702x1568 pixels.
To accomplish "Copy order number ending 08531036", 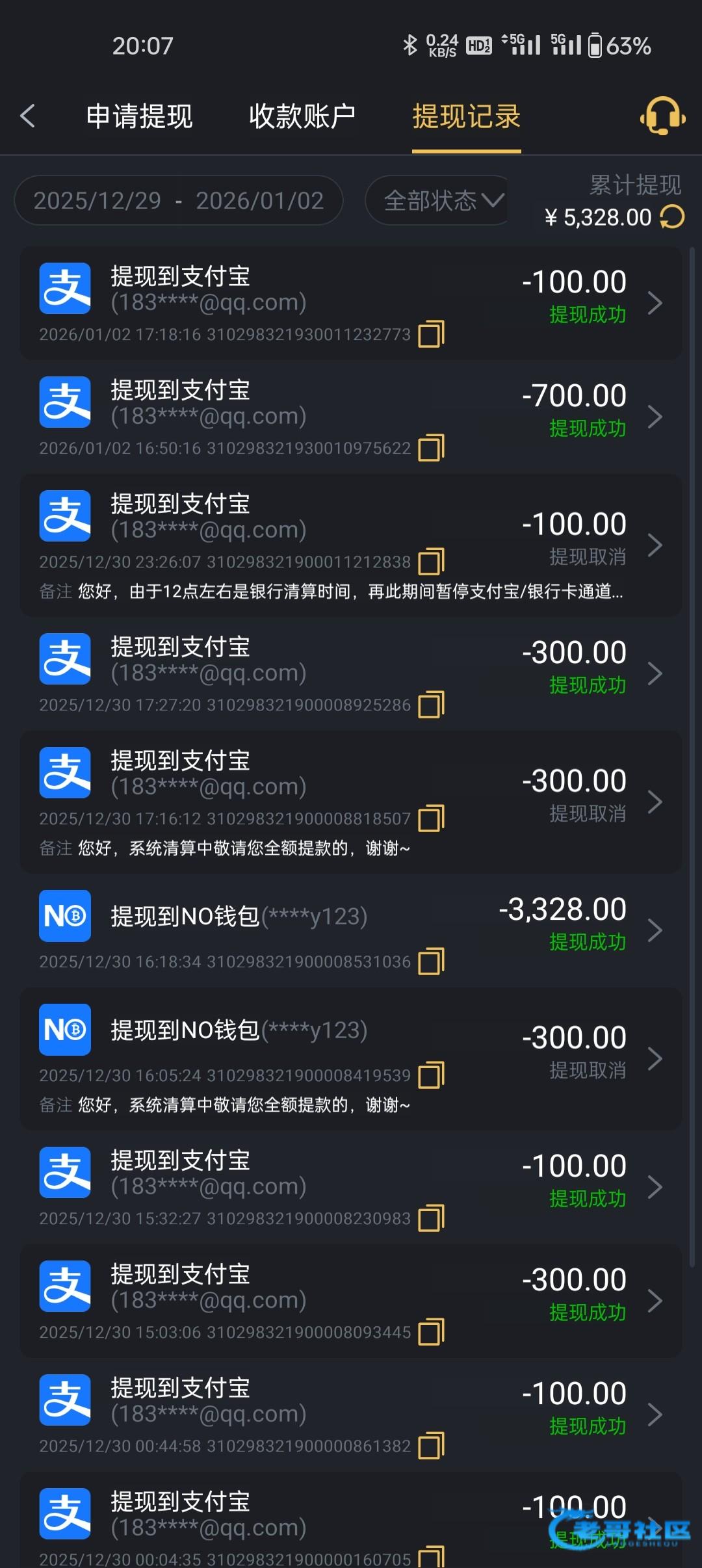I will pyautogui.click(x=431, y=962).
